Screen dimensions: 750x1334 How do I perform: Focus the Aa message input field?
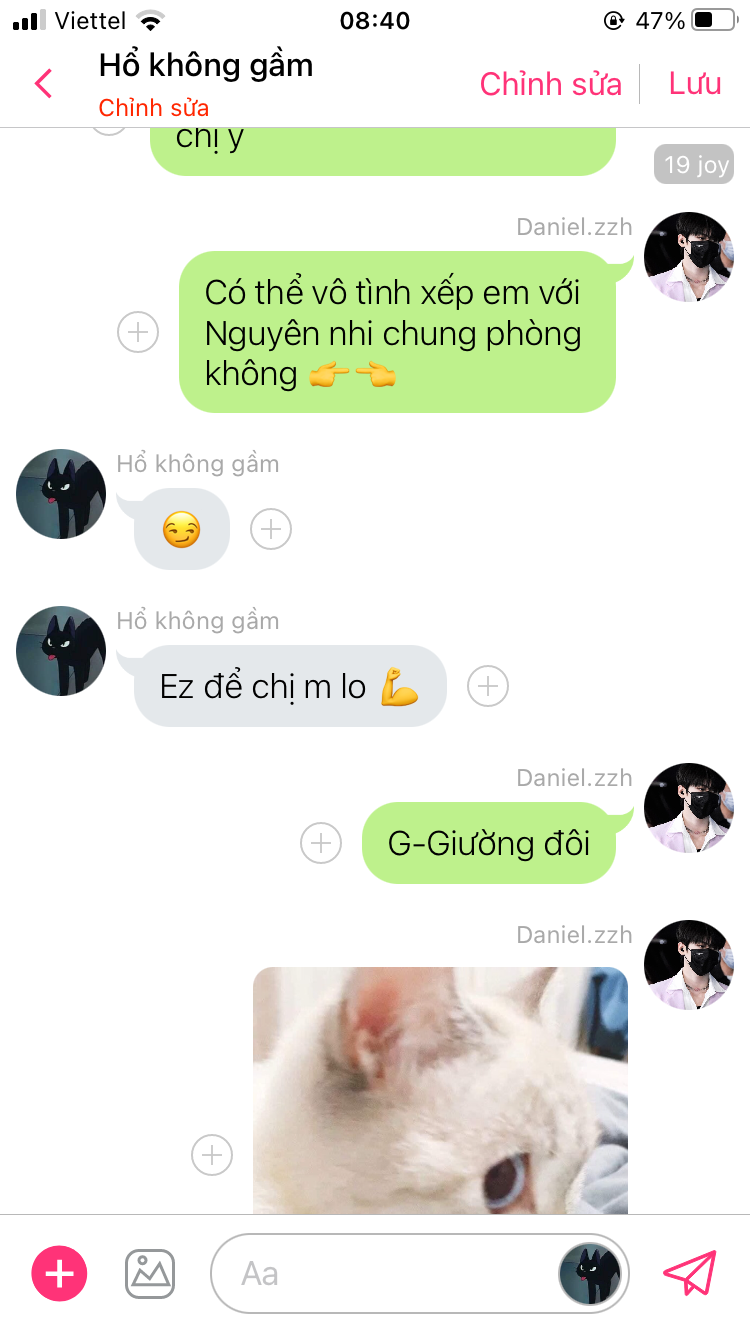click(x=390, y=1273)
